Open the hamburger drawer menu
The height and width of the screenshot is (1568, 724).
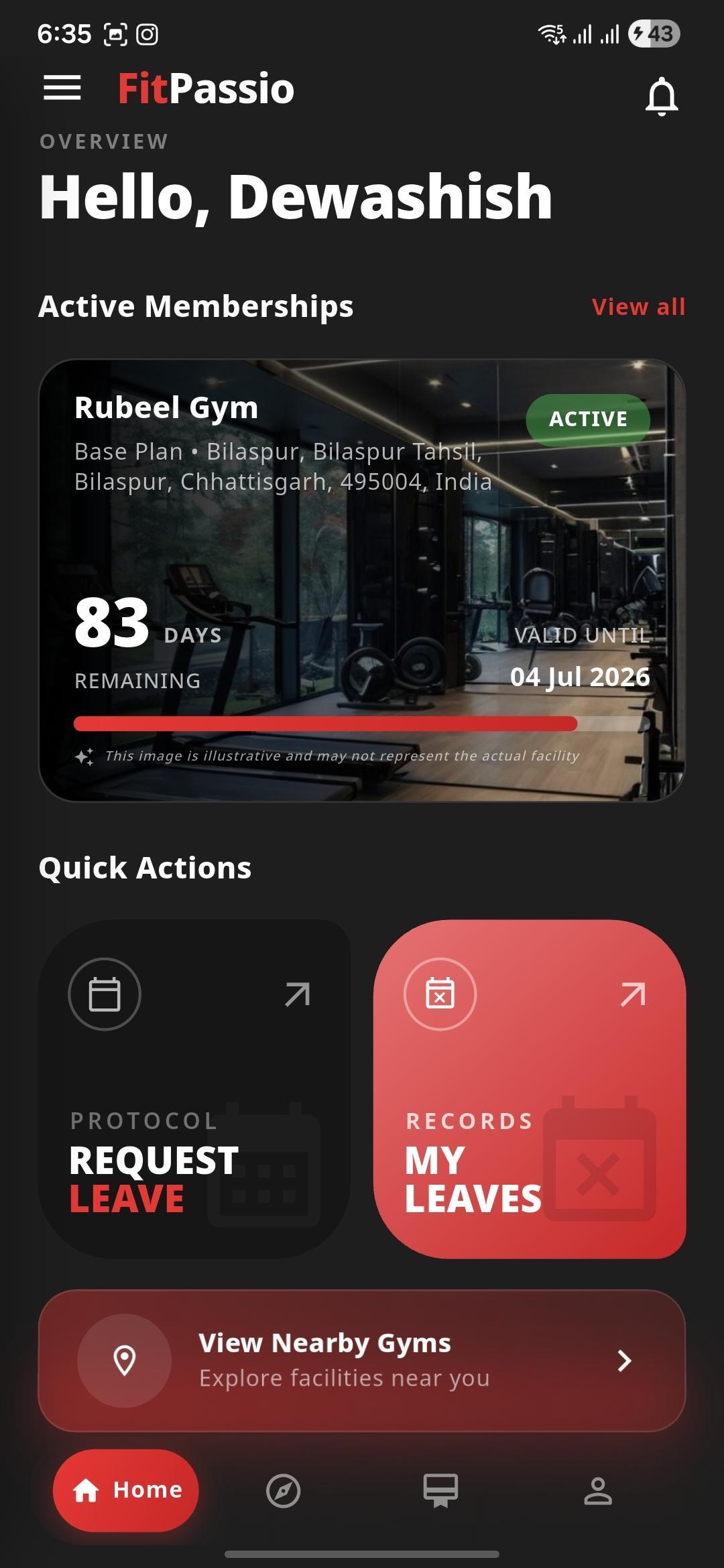coord(62,88)
